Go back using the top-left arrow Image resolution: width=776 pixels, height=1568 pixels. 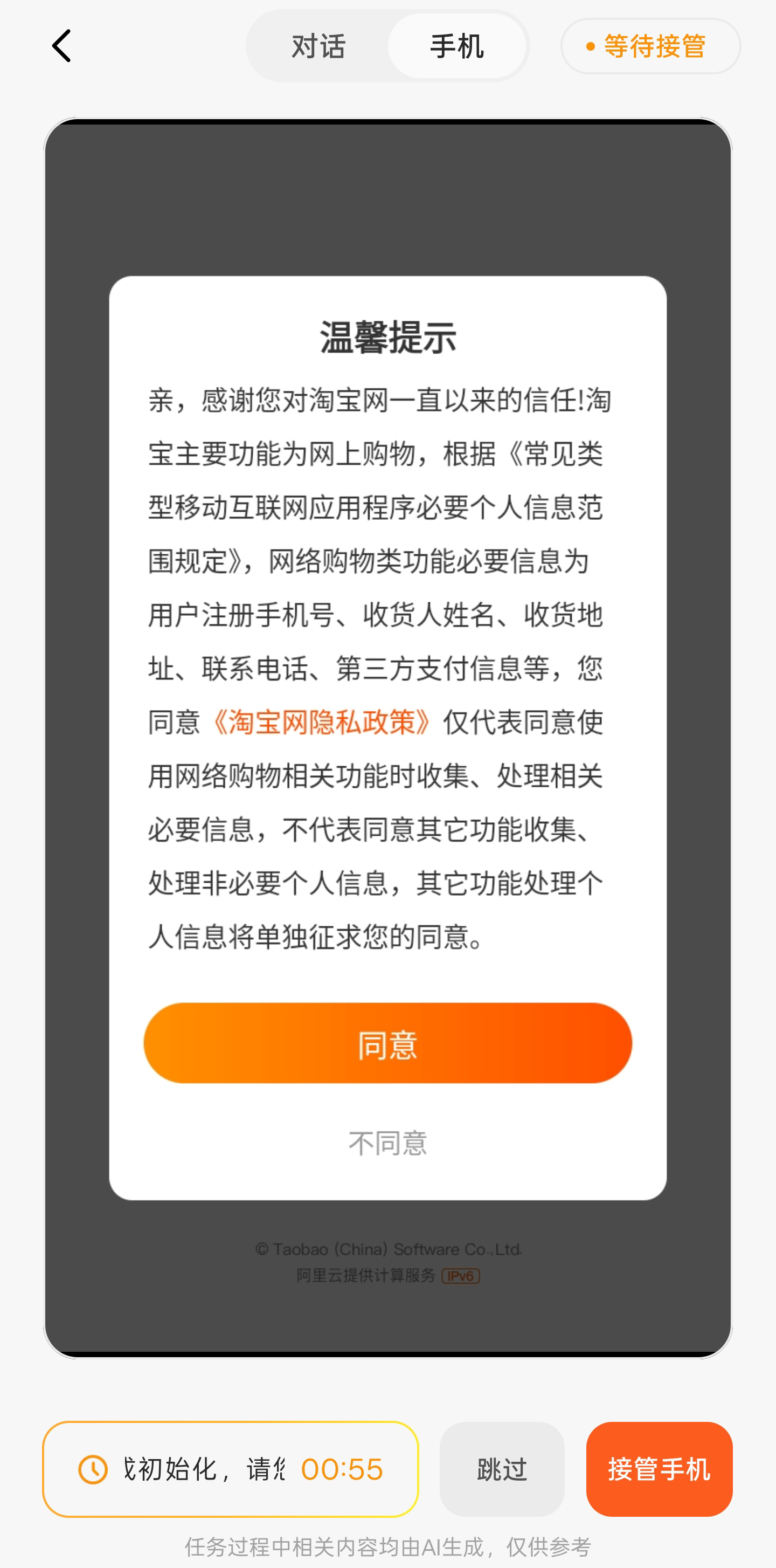pyautogui.click(x=61, y=46)
